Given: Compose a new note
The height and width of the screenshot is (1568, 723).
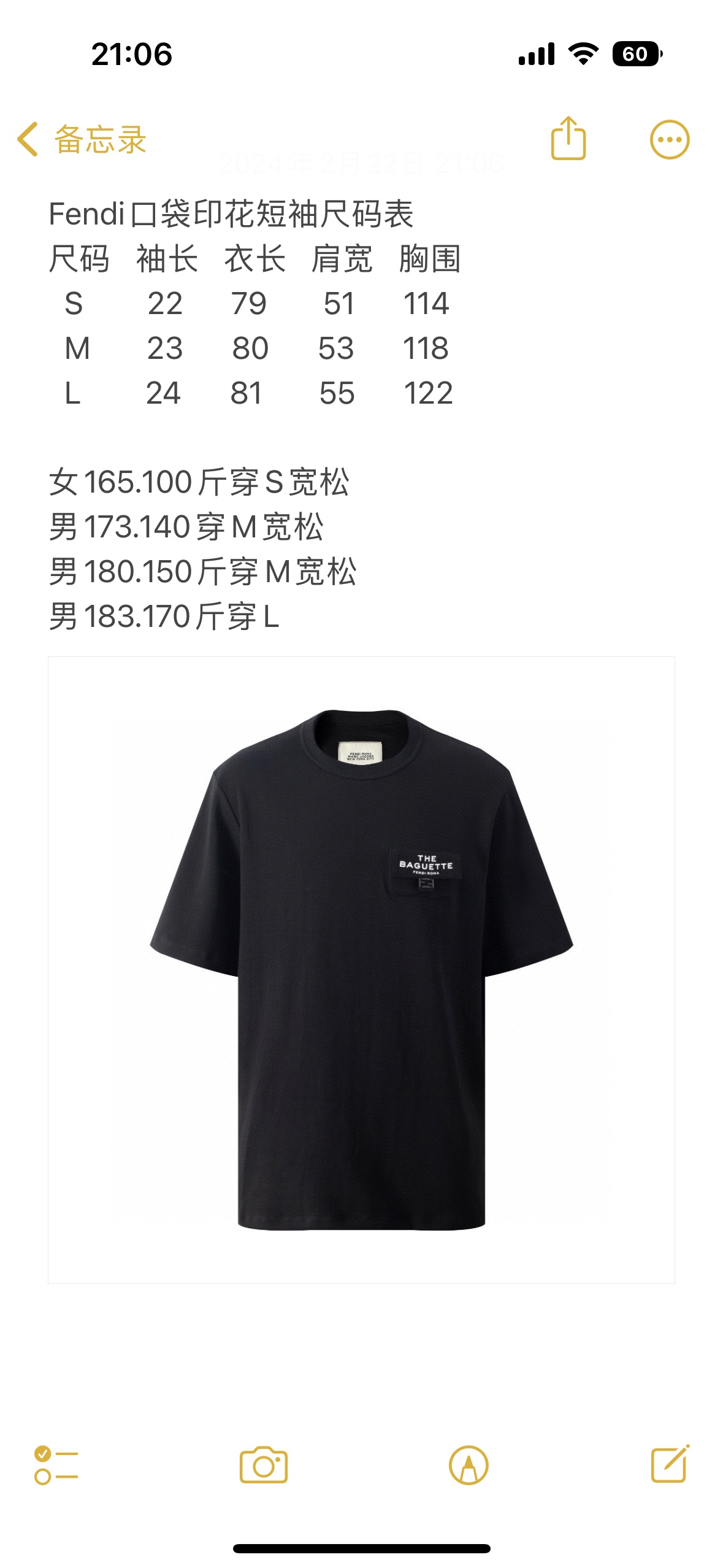Looking at the screenshot, I should pos(670,1464).
